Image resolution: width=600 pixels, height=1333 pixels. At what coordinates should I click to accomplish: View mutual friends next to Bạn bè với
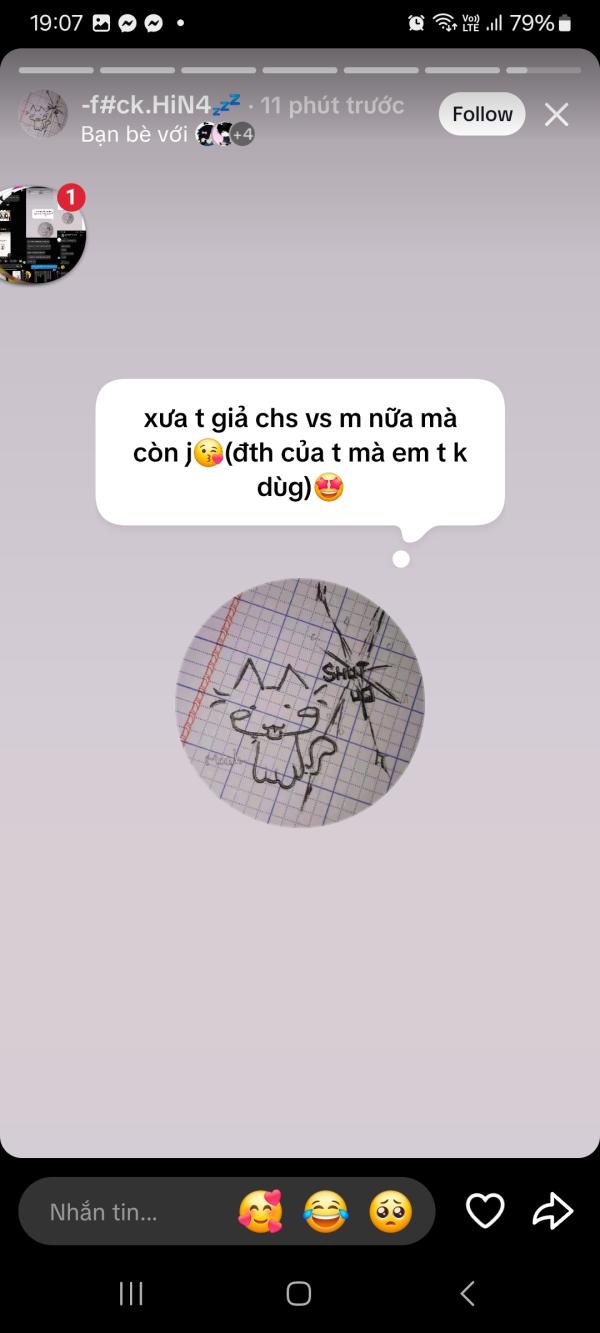tap(225, 134)
